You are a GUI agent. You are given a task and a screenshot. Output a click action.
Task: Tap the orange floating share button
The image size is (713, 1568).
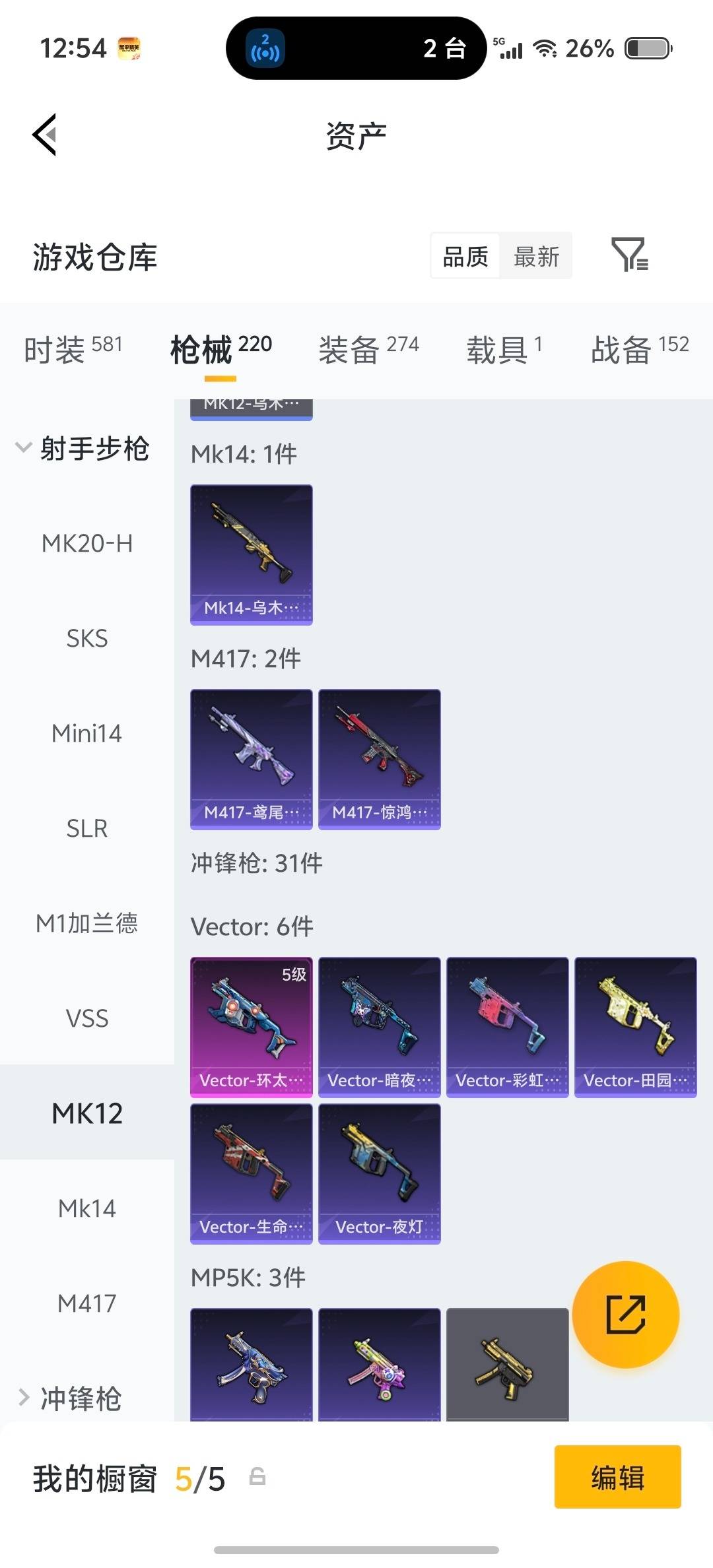625,1316
